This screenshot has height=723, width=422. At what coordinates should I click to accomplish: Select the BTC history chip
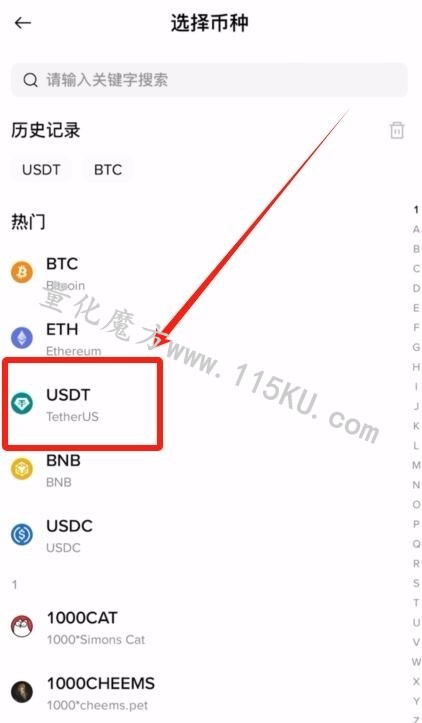point(108,170)
